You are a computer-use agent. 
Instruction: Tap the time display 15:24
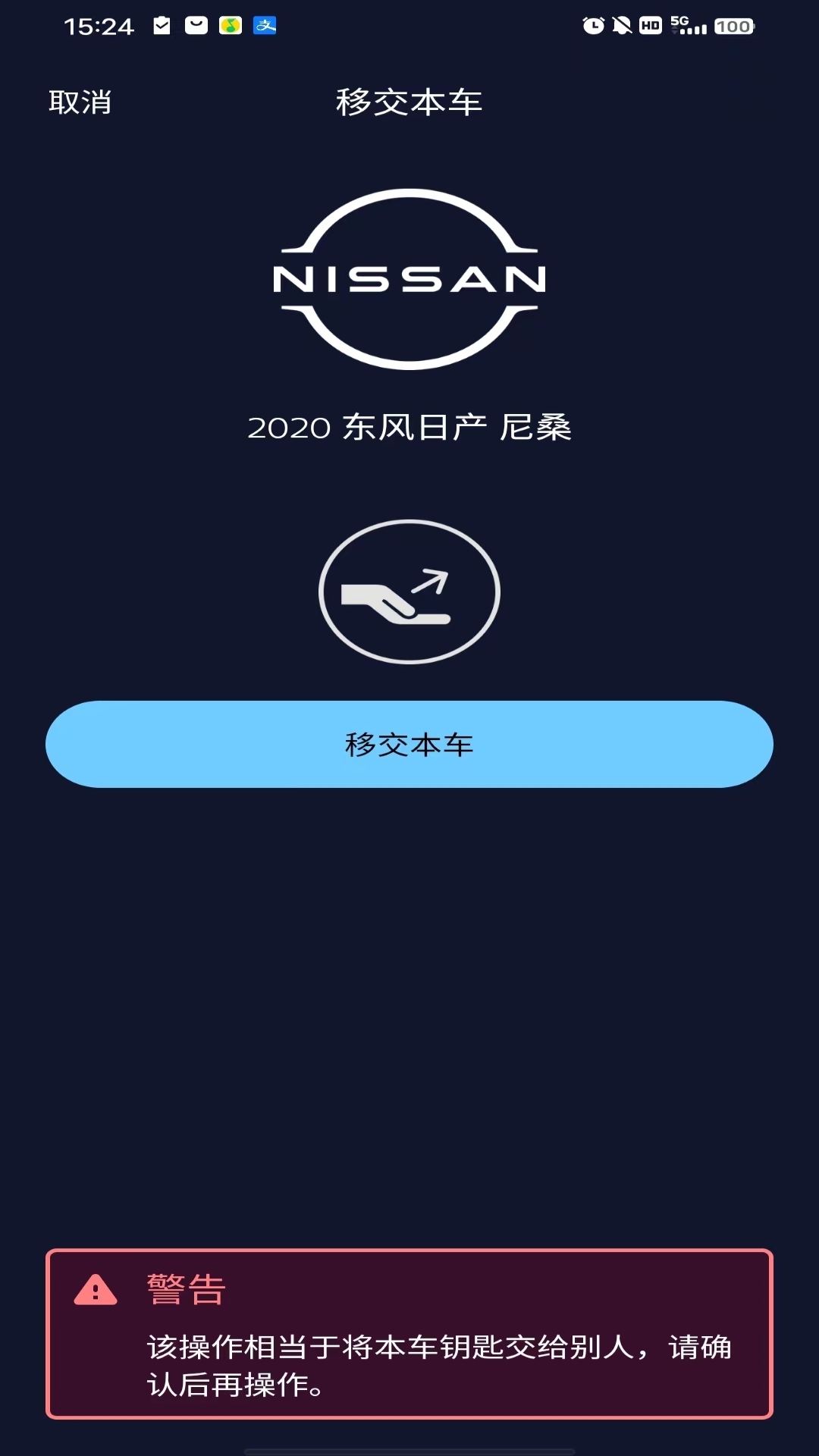click(96, 24)
